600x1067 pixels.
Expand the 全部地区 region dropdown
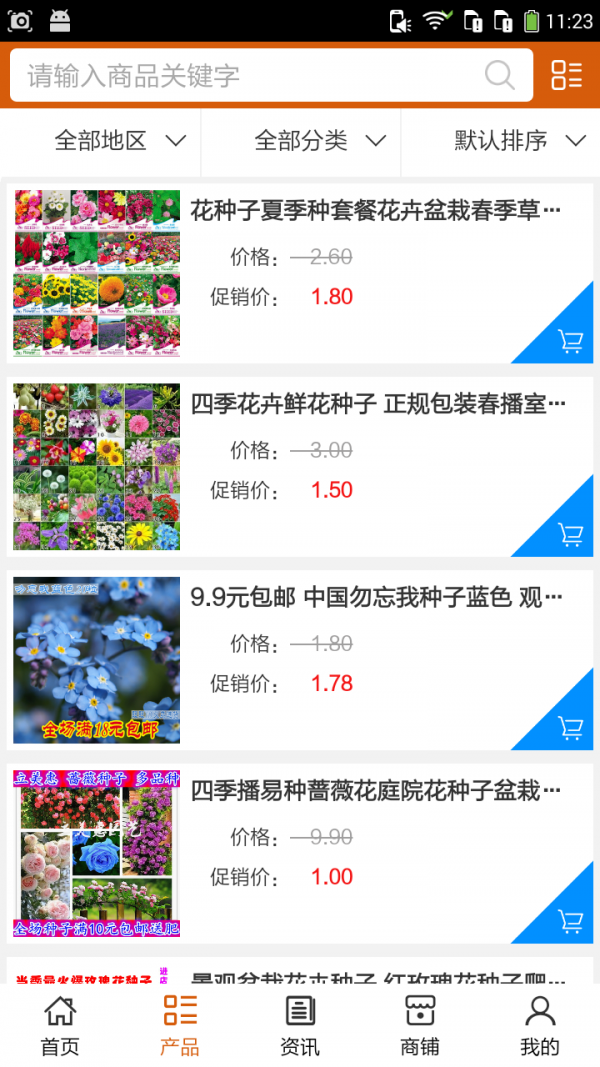[120, 141]
